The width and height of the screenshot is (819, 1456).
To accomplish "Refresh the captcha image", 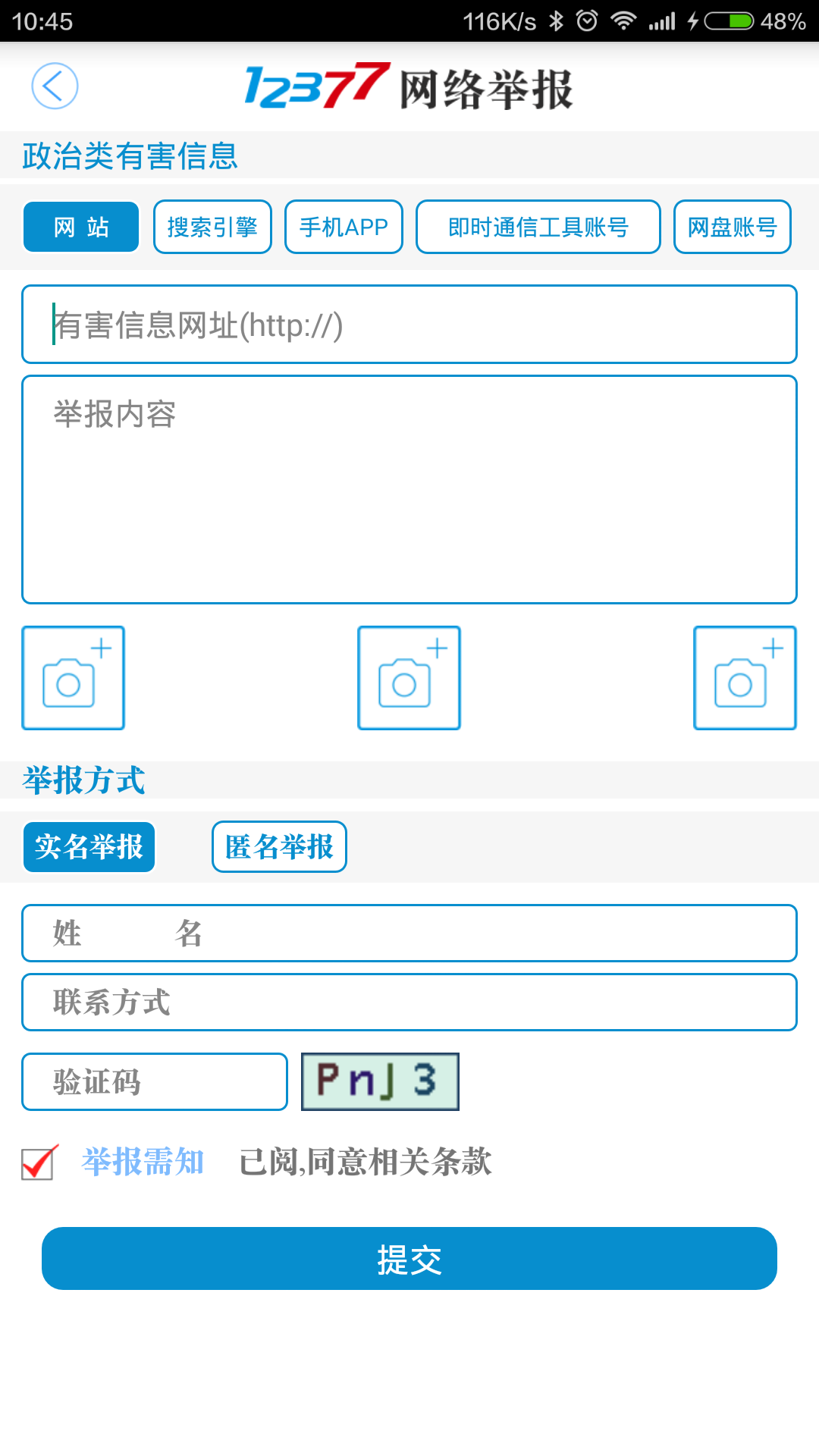I will [380, 1082].
